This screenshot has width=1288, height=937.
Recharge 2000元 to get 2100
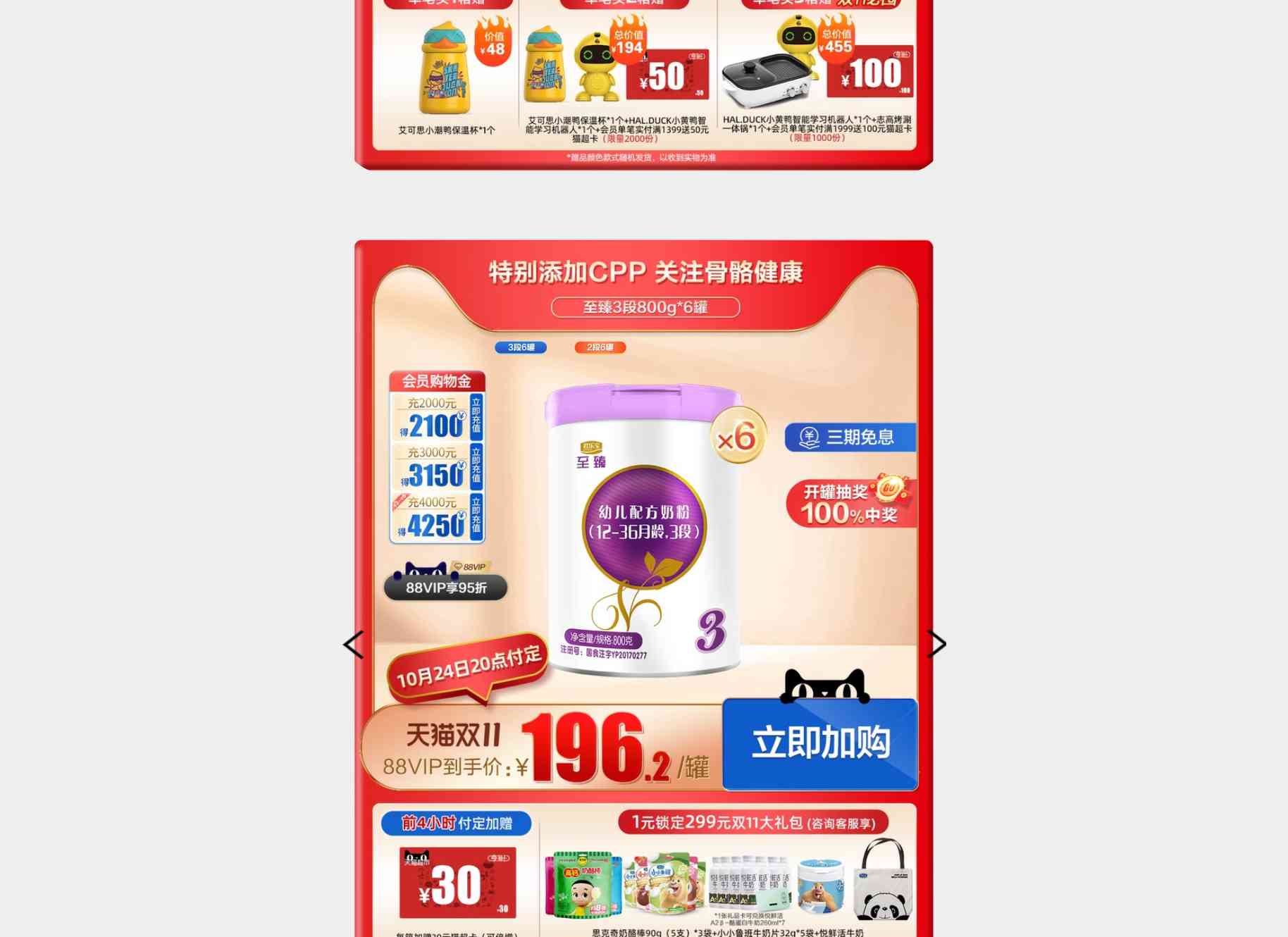tap(476, 417)
